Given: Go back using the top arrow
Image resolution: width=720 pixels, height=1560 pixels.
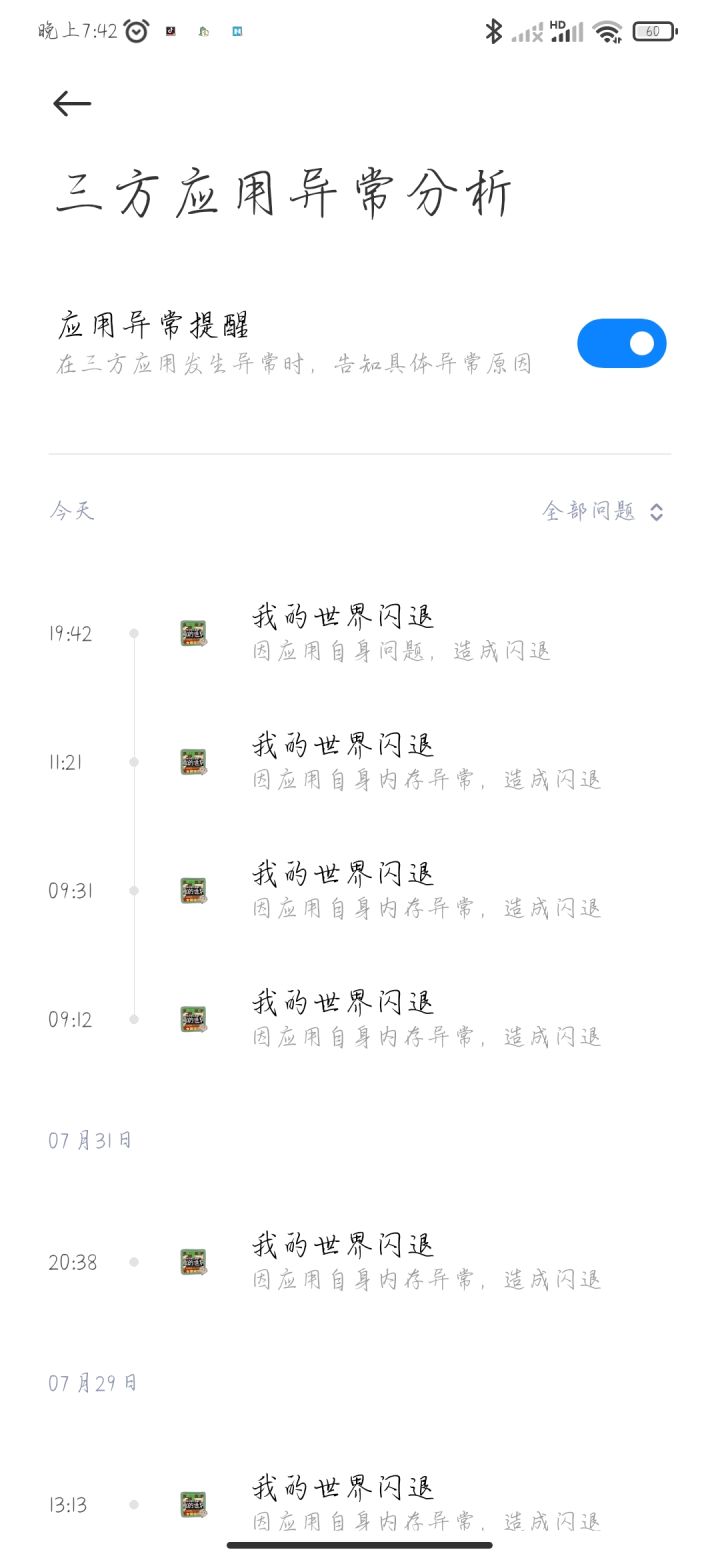Looking at the screenshot, I should pos(72,104).
